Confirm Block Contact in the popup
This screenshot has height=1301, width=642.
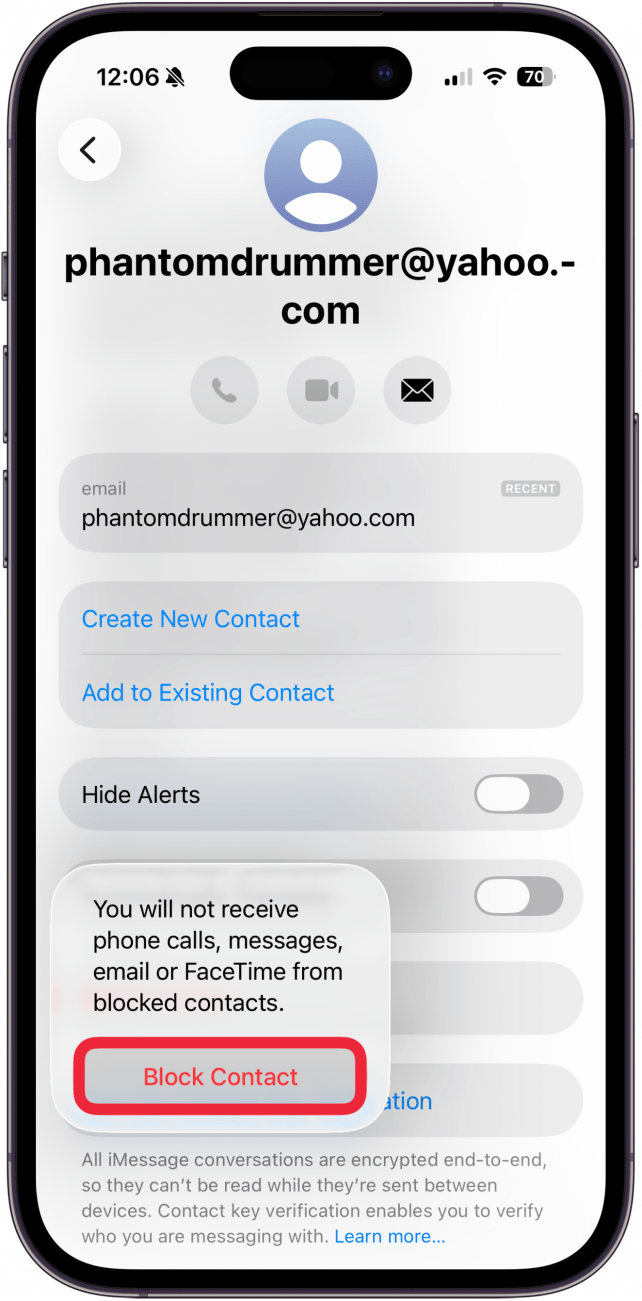[x=220, y=1077]
